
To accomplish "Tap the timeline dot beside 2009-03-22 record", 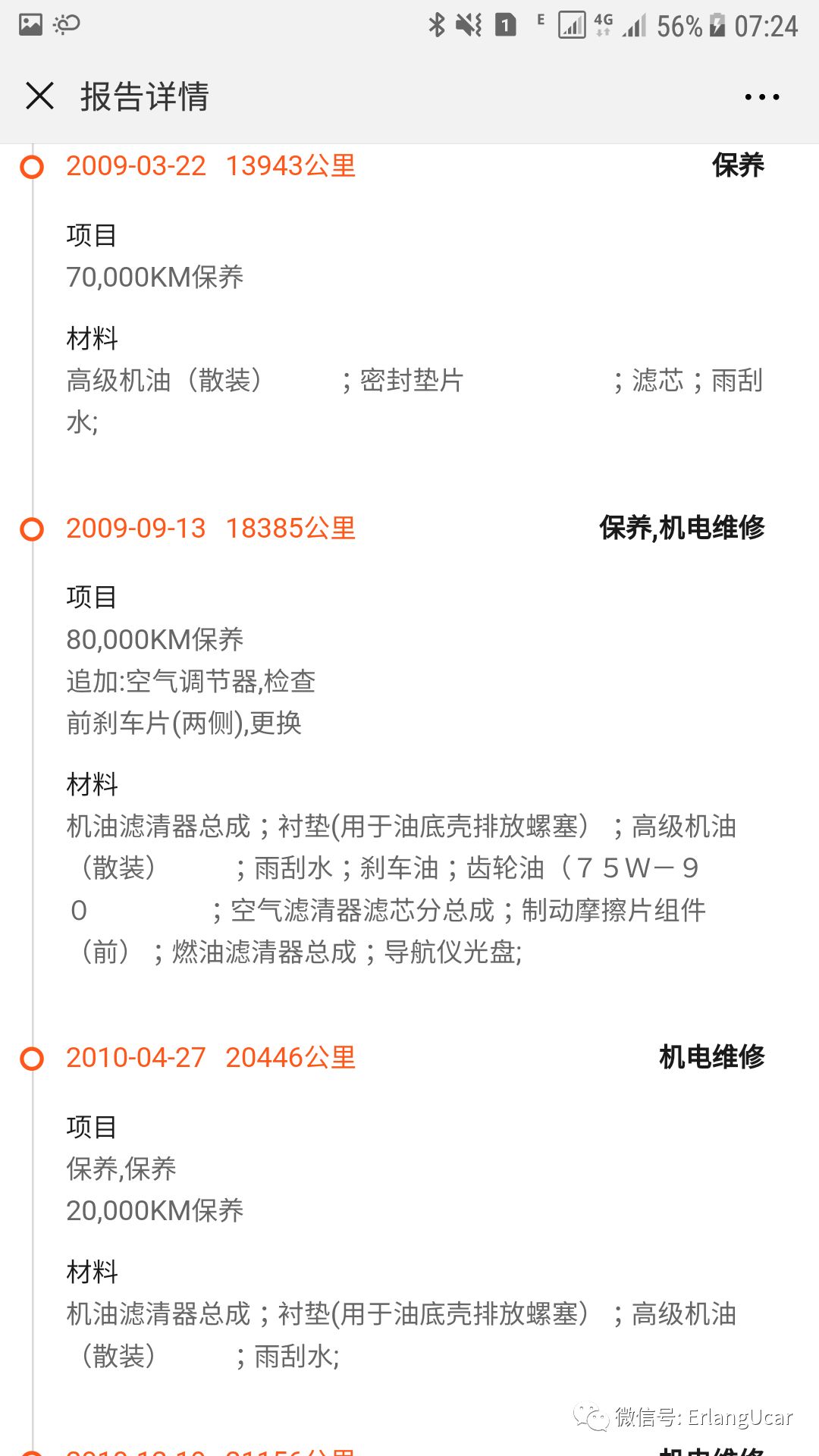I will tap(32, 166).
